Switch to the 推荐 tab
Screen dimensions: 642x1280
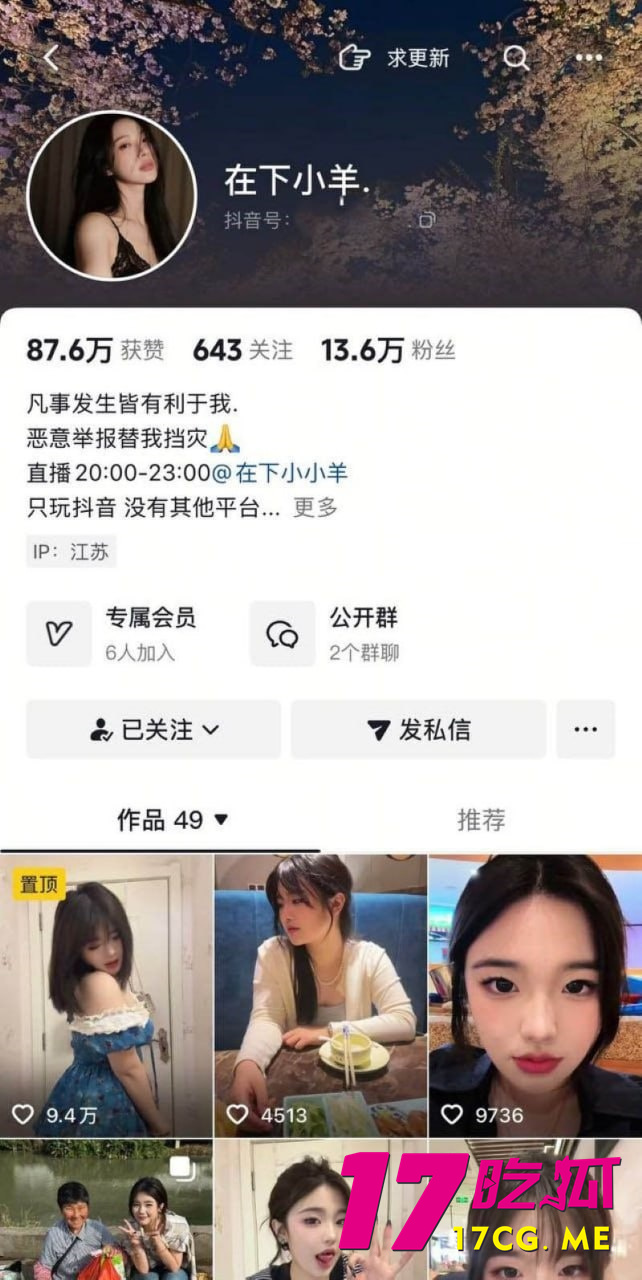click(x=481, y=820)
